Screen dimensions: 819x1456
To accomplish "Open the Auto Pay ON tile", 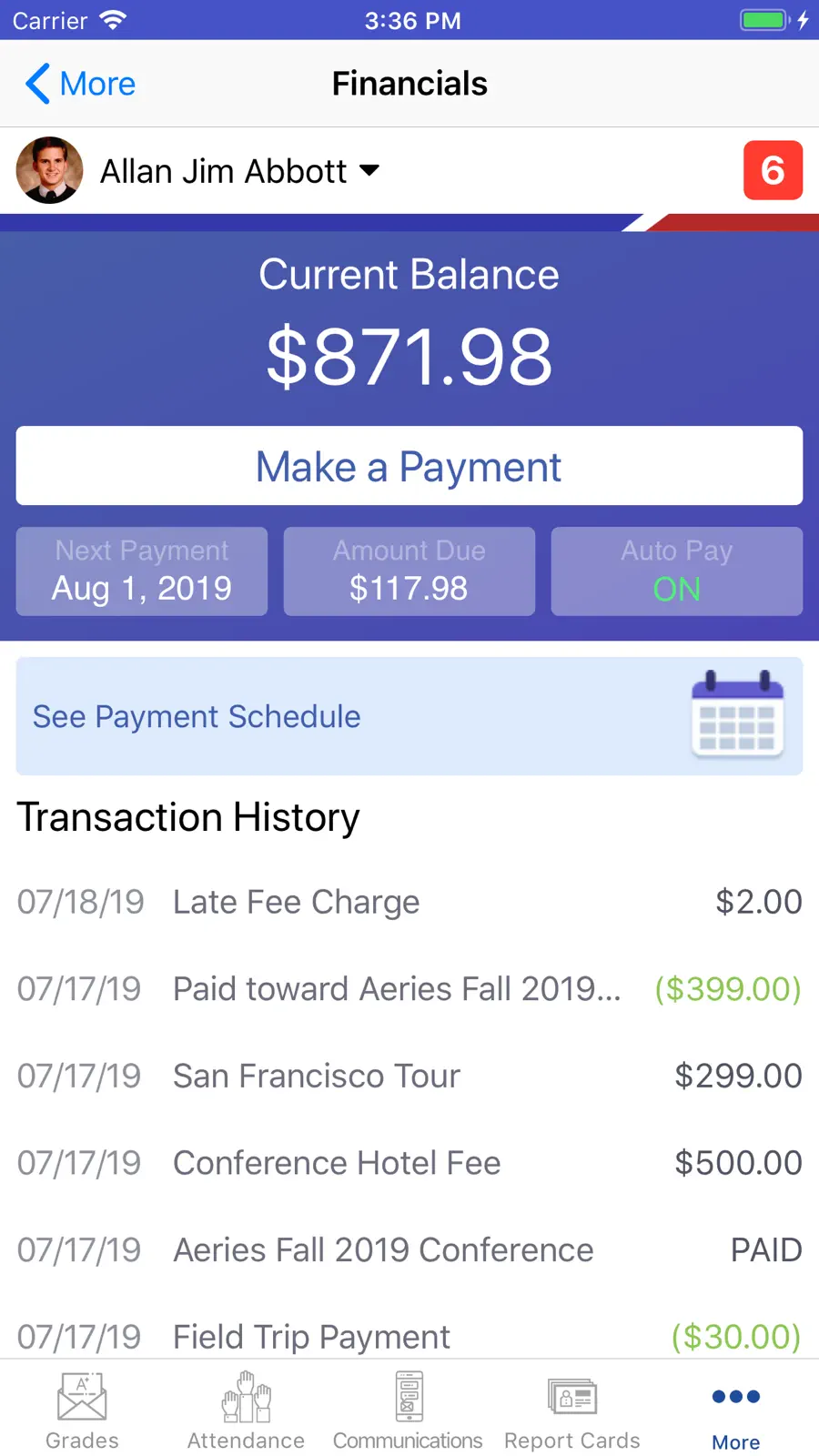I will (677, 571).
